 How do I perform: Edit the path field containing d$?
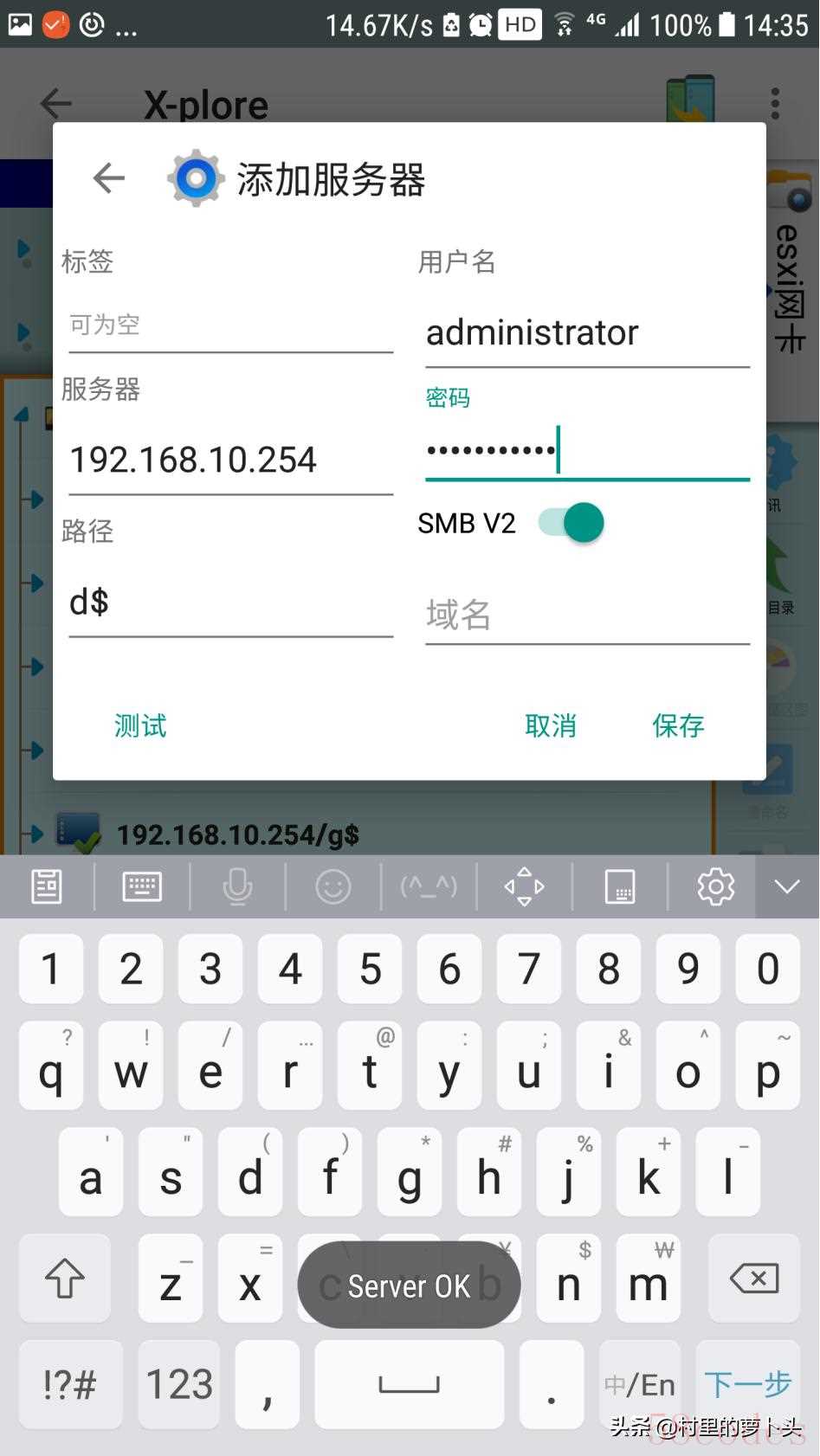[x=231, y=602]
